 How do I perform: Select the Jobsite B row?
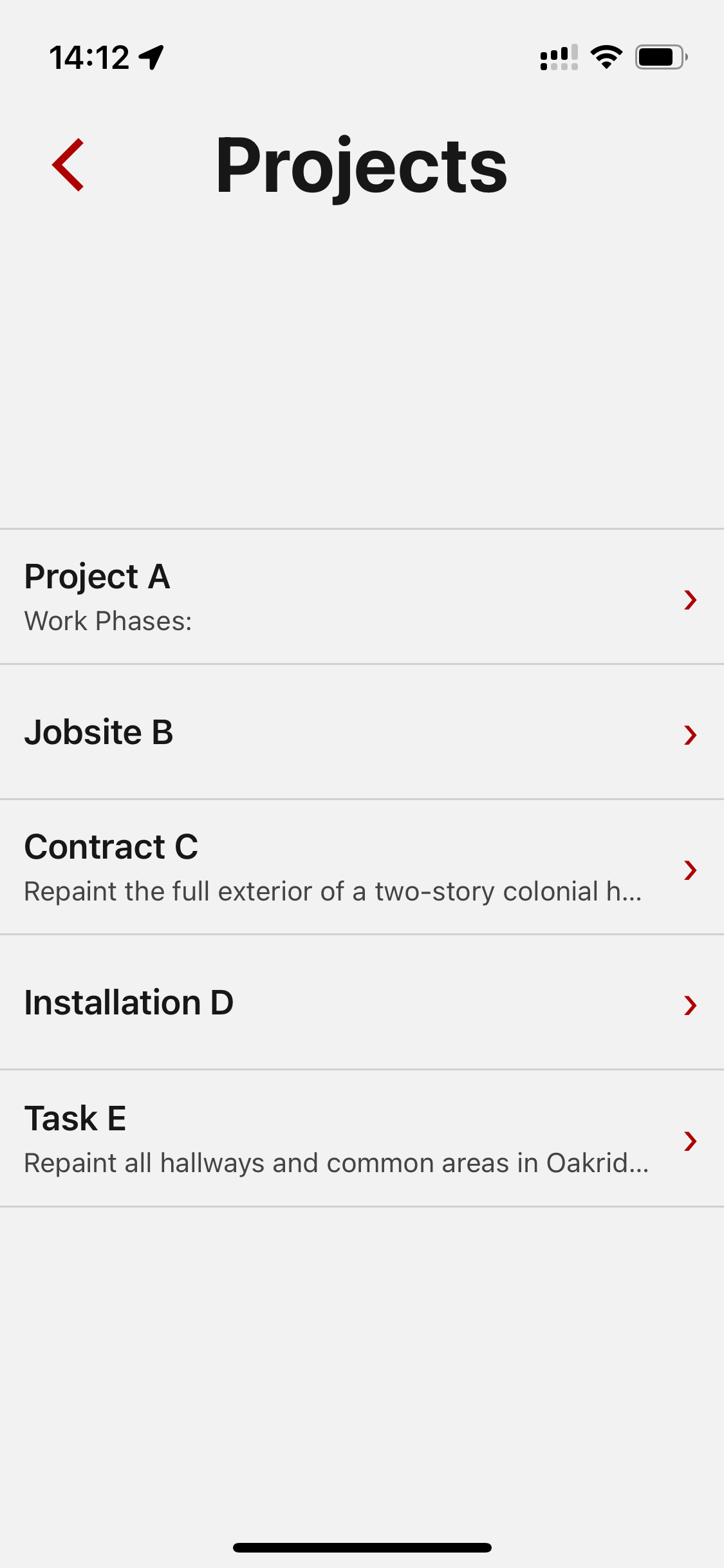pos(360,733)
